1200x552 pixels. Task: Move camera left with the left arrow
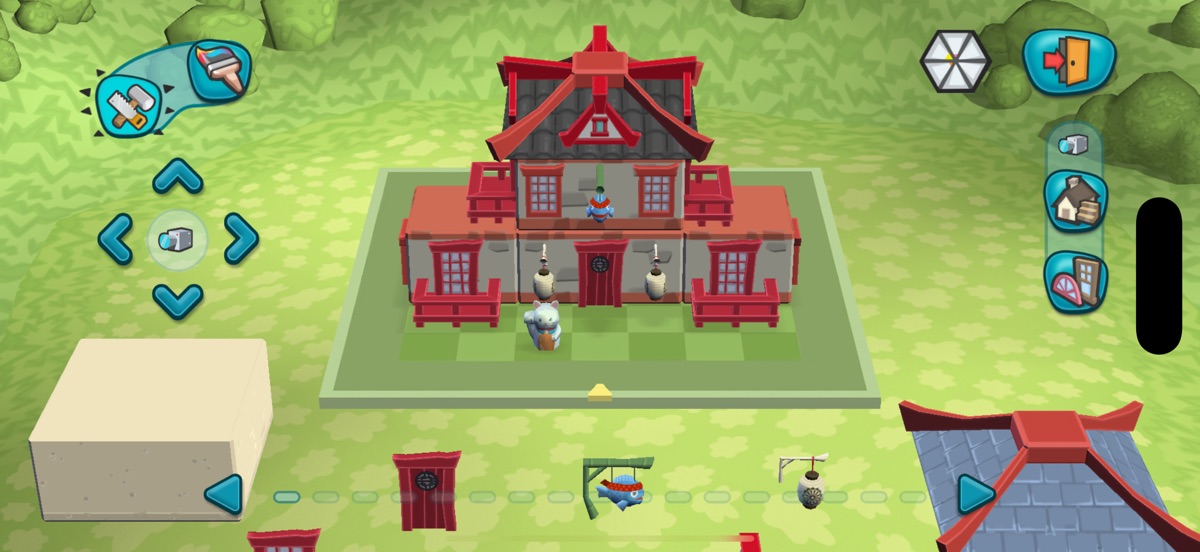pos(116,240)
